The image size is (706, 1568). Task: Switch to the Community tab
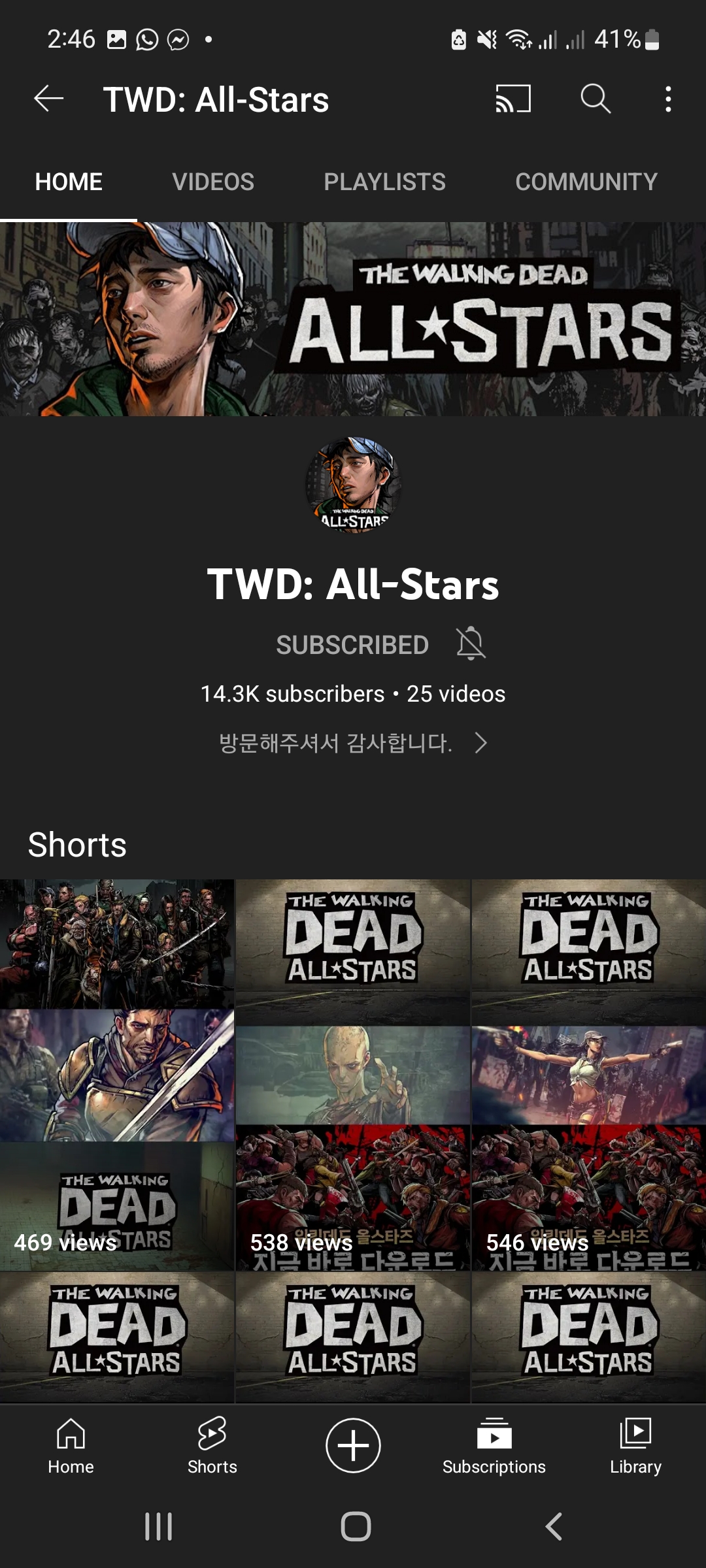(x=586, y=182)
